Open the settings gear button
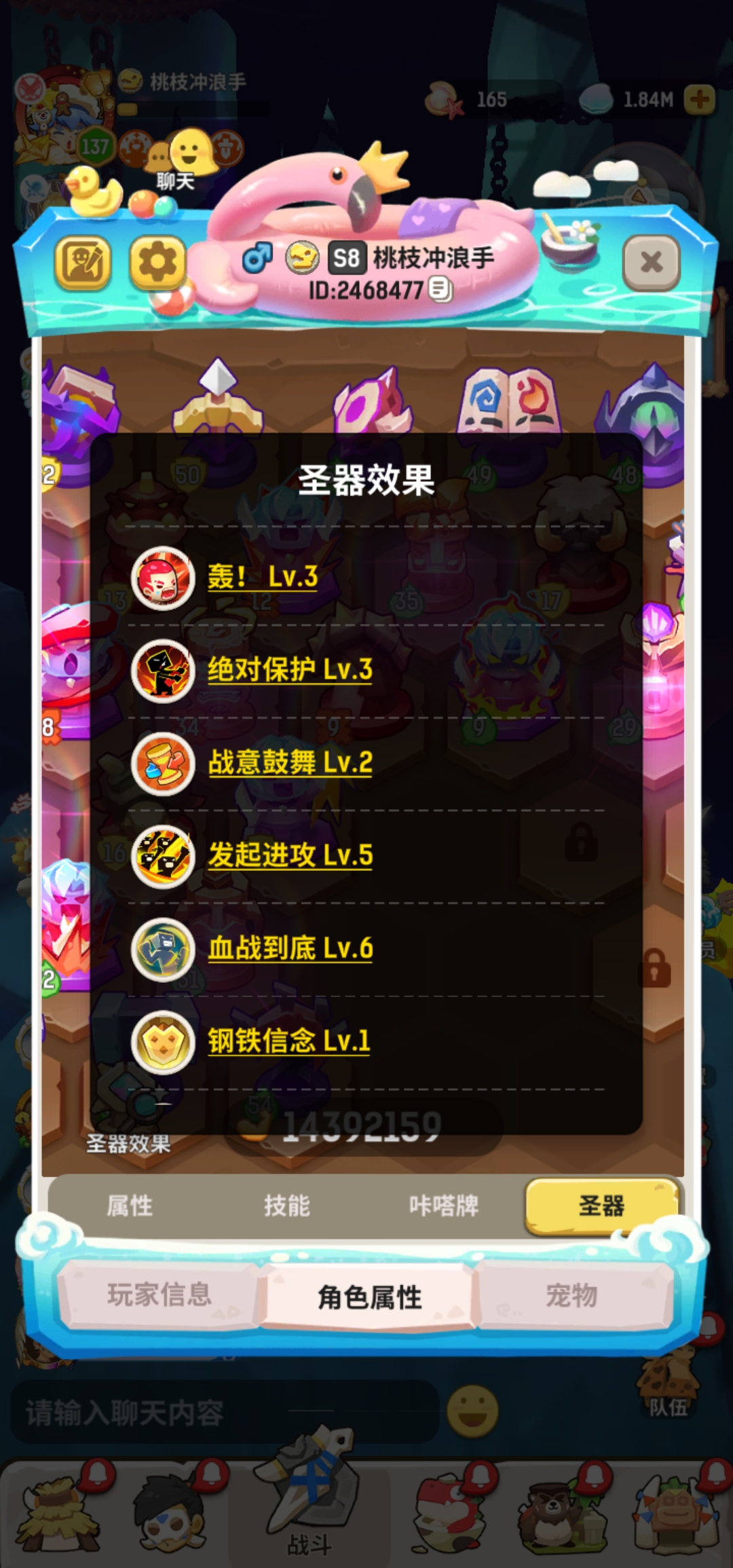This screenshot has height=1568, width=733. click(157, 262)
